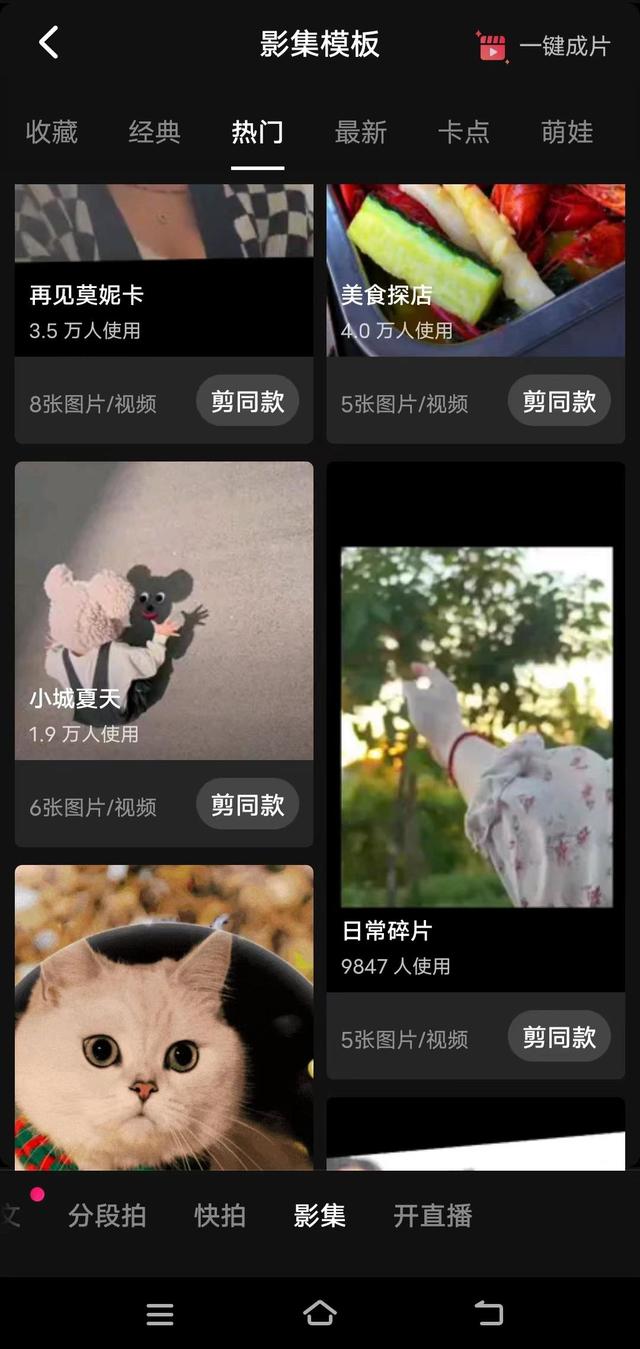
Task: Open the 再见莫妮卡 template preview
Action: 164,268
